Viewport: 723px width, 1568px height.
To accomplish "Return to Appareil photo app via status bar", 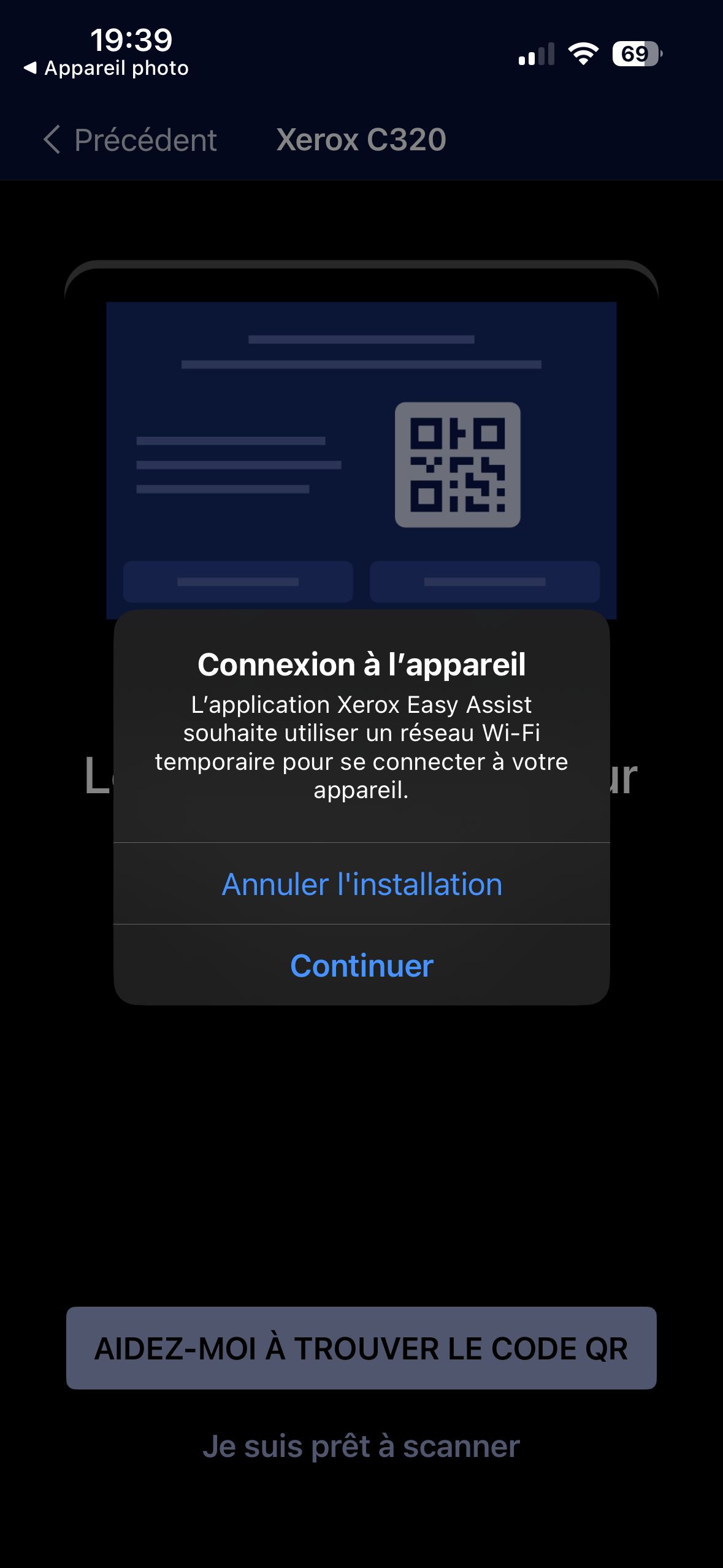I will [107, 68].
